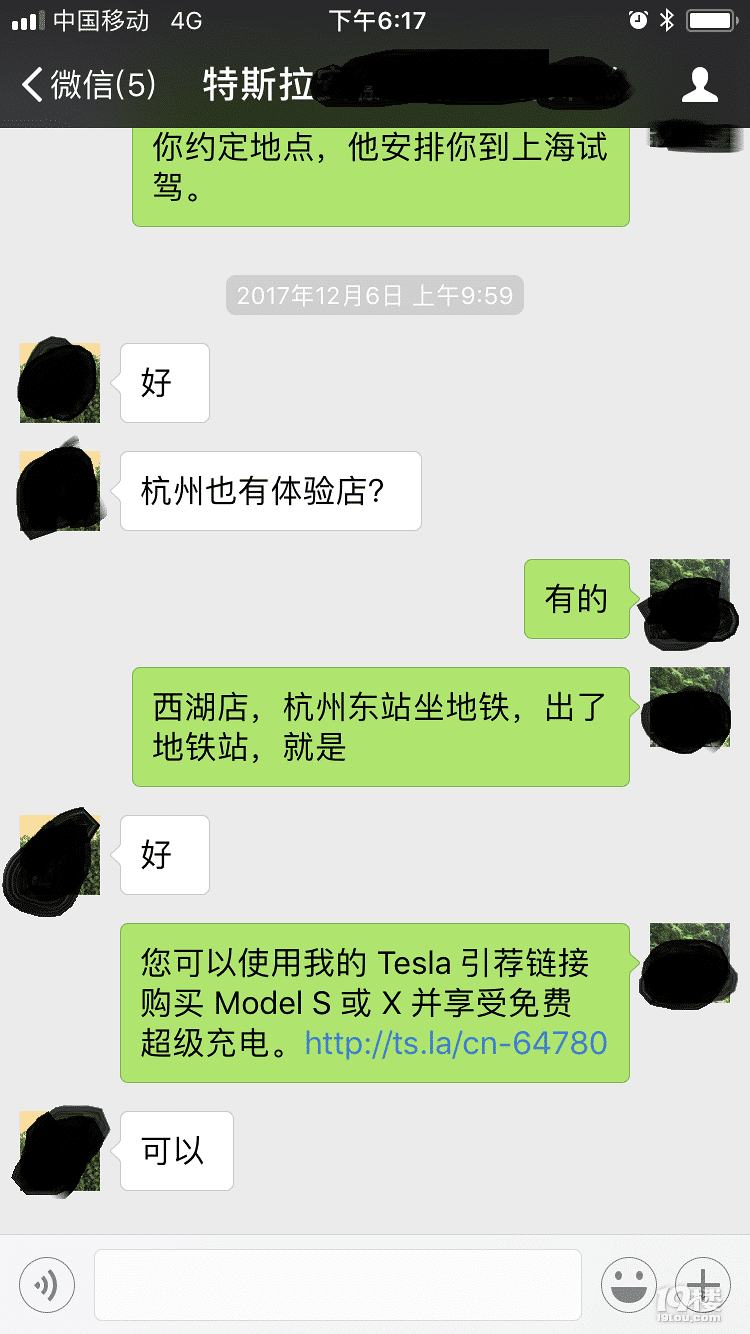The image size is (750, 1334).
Task: Select the 可以 message bubble
Action: [176, 1151]
